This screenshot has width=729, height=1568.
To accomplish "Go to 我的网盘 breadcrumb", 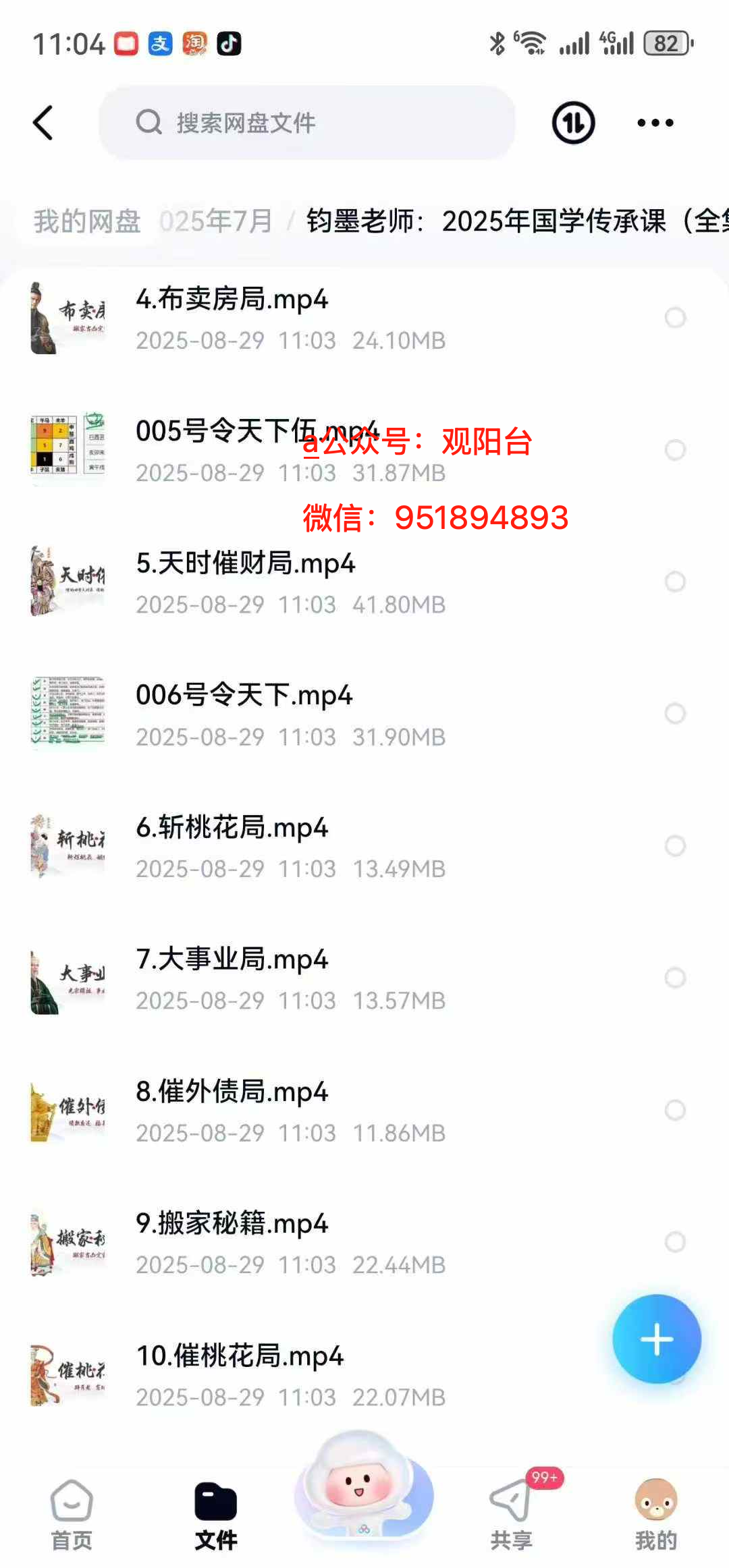I will [x=87, y=221].
